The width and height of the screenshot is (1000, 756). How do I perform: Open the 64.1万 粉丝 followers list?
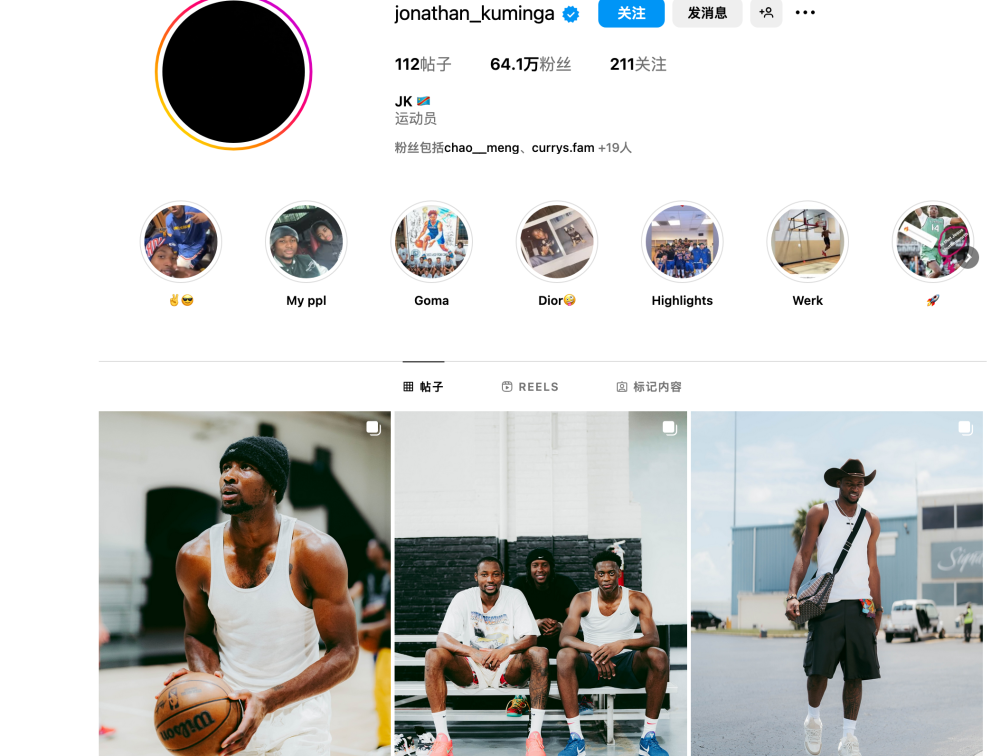[x=530, y=64]
